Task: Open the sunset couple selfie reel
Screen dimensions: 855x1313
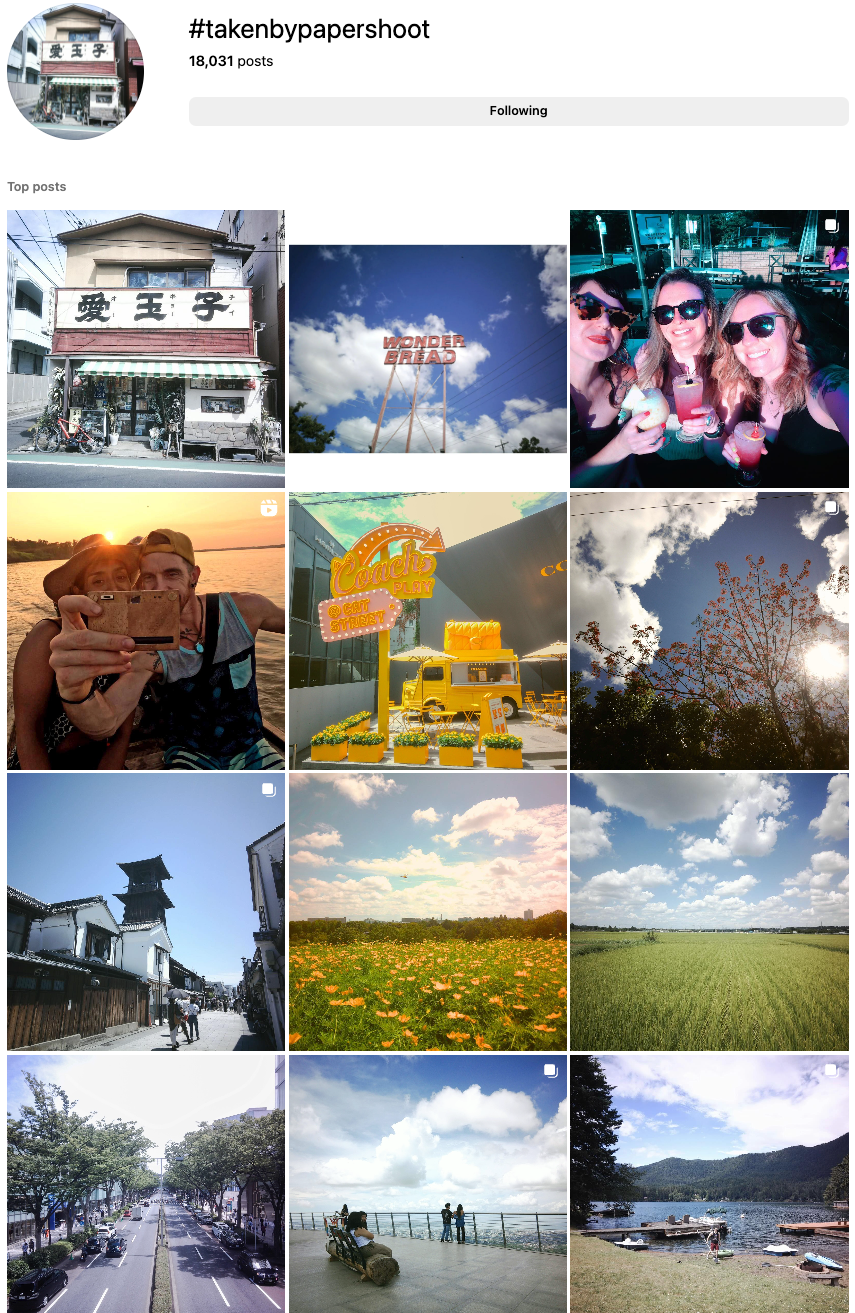Action: tap(145, 630)
